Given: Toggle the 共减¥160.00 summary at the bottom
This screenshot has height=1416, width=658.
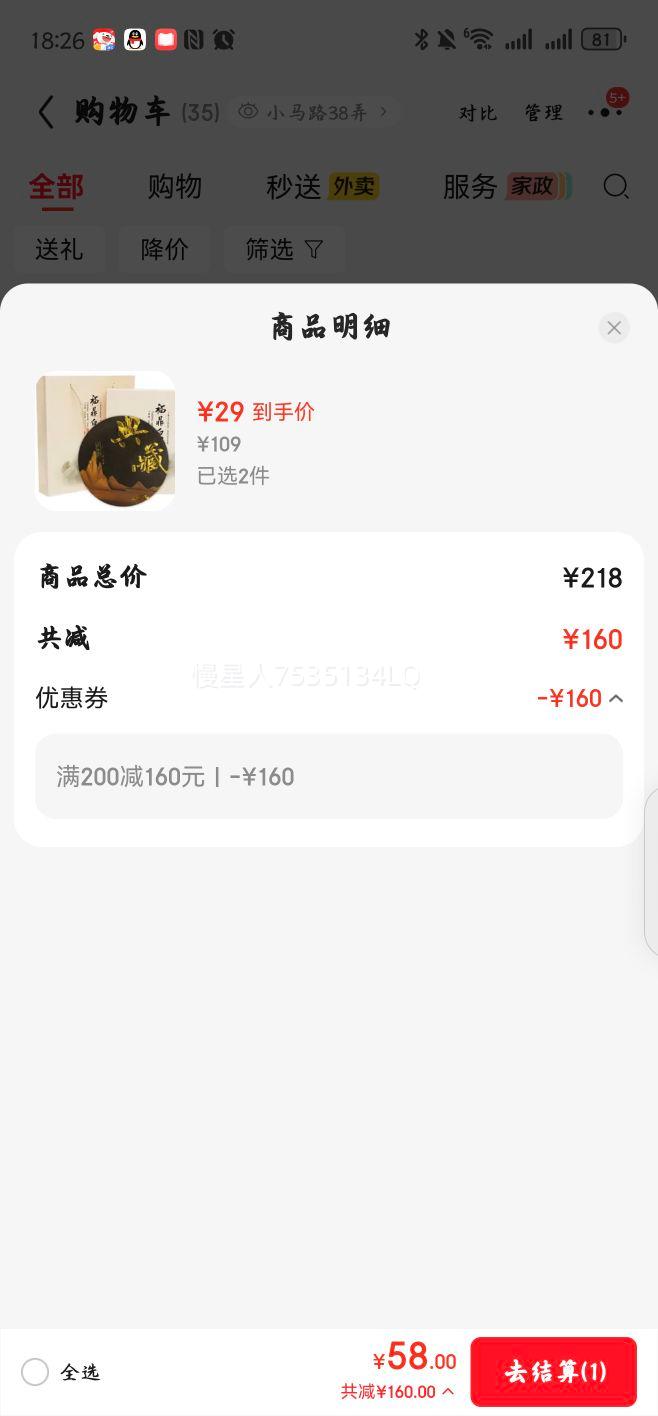Looking at the screenshot, I should 398,1392.
